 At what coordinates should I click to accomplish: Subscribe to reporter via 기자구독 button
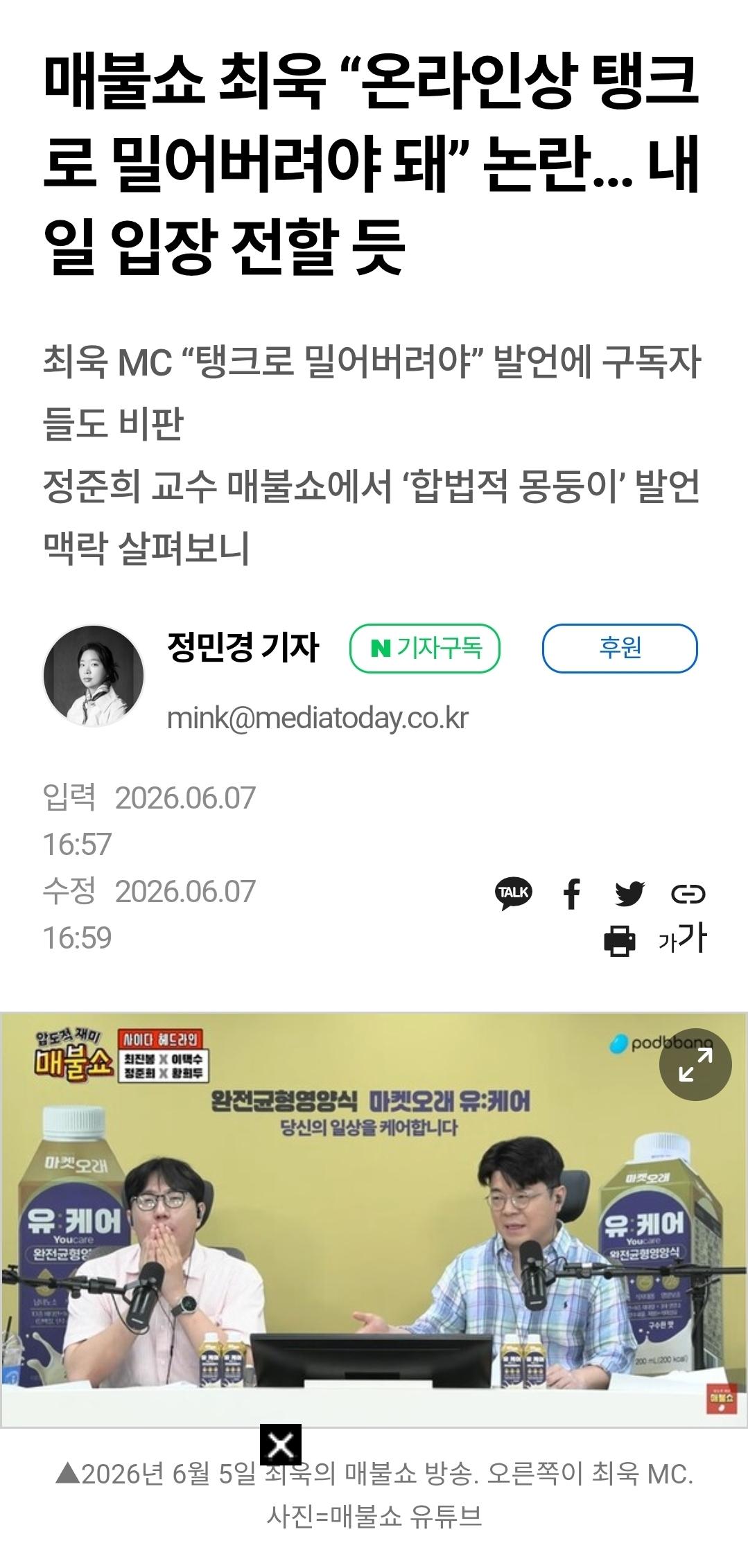(x=425, y=649)
